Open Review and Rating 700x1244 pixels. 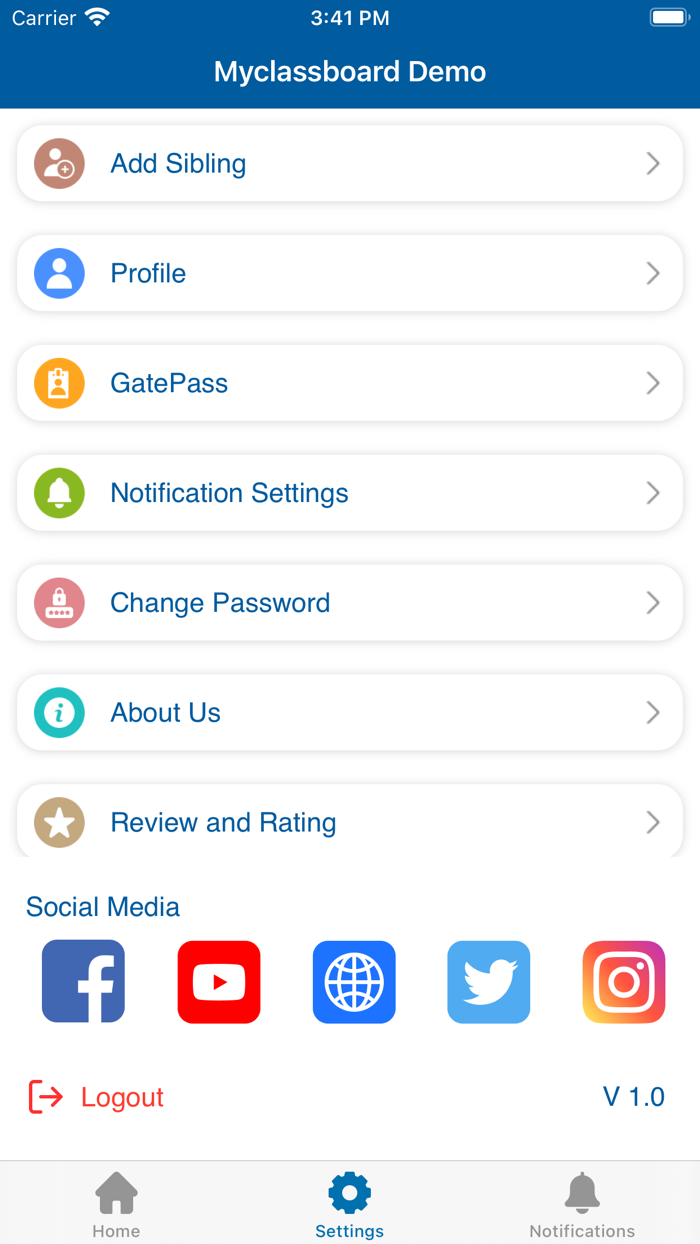(x=349, y=822)
